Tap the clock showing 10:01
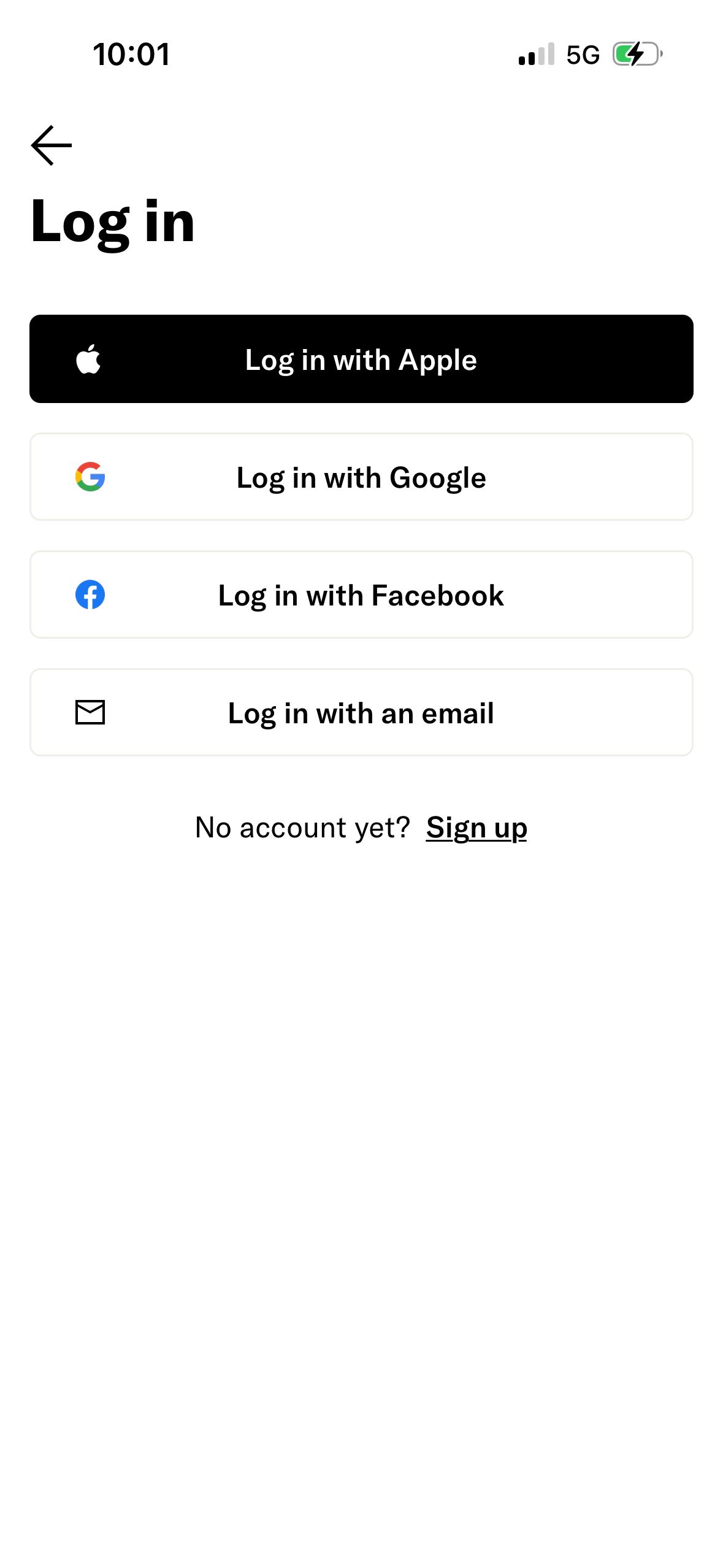The height and width of the screenshot is (1568, 723). (130, 55)
